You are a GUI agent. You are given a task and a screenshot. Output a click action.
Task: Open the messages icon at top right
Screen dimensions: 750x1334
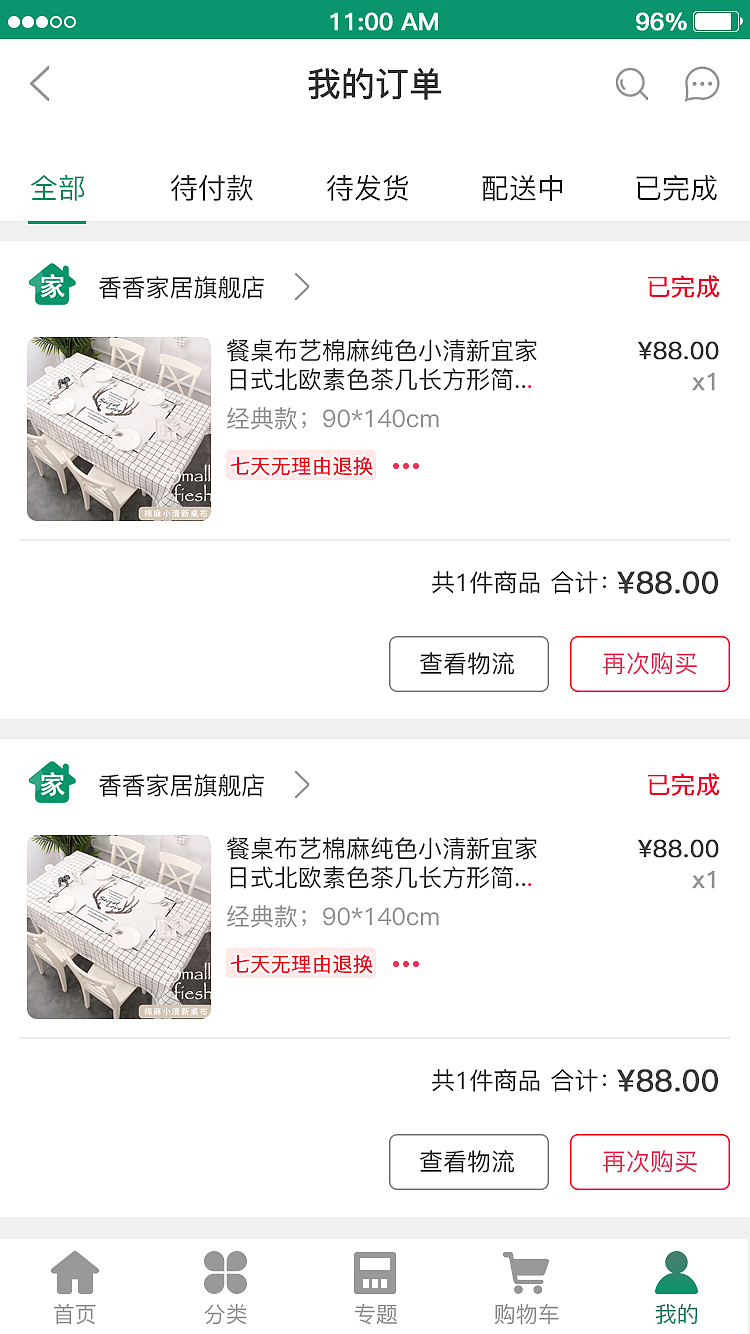(701, 84)
